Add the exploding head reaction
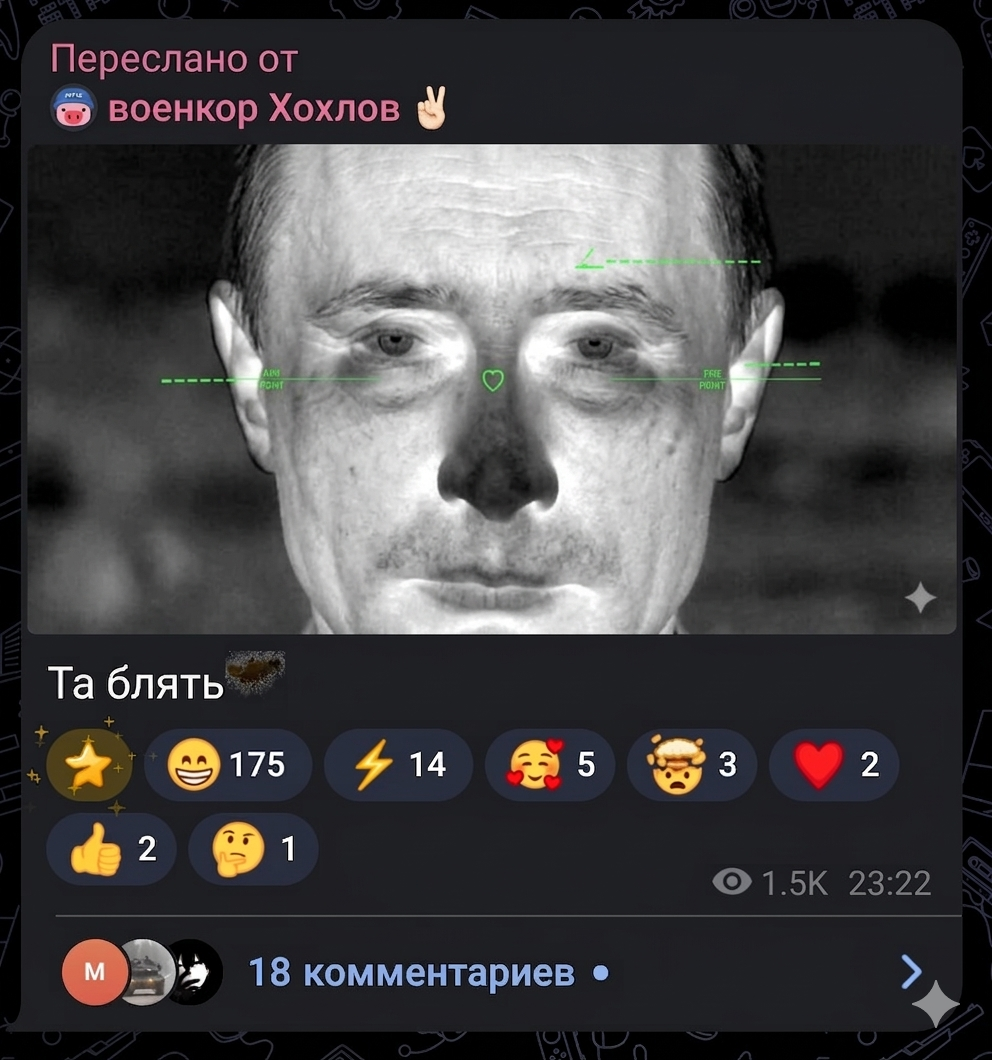The height and width of the screenshot is (1060, 992). pyautogui.click(x=692, y=765)
